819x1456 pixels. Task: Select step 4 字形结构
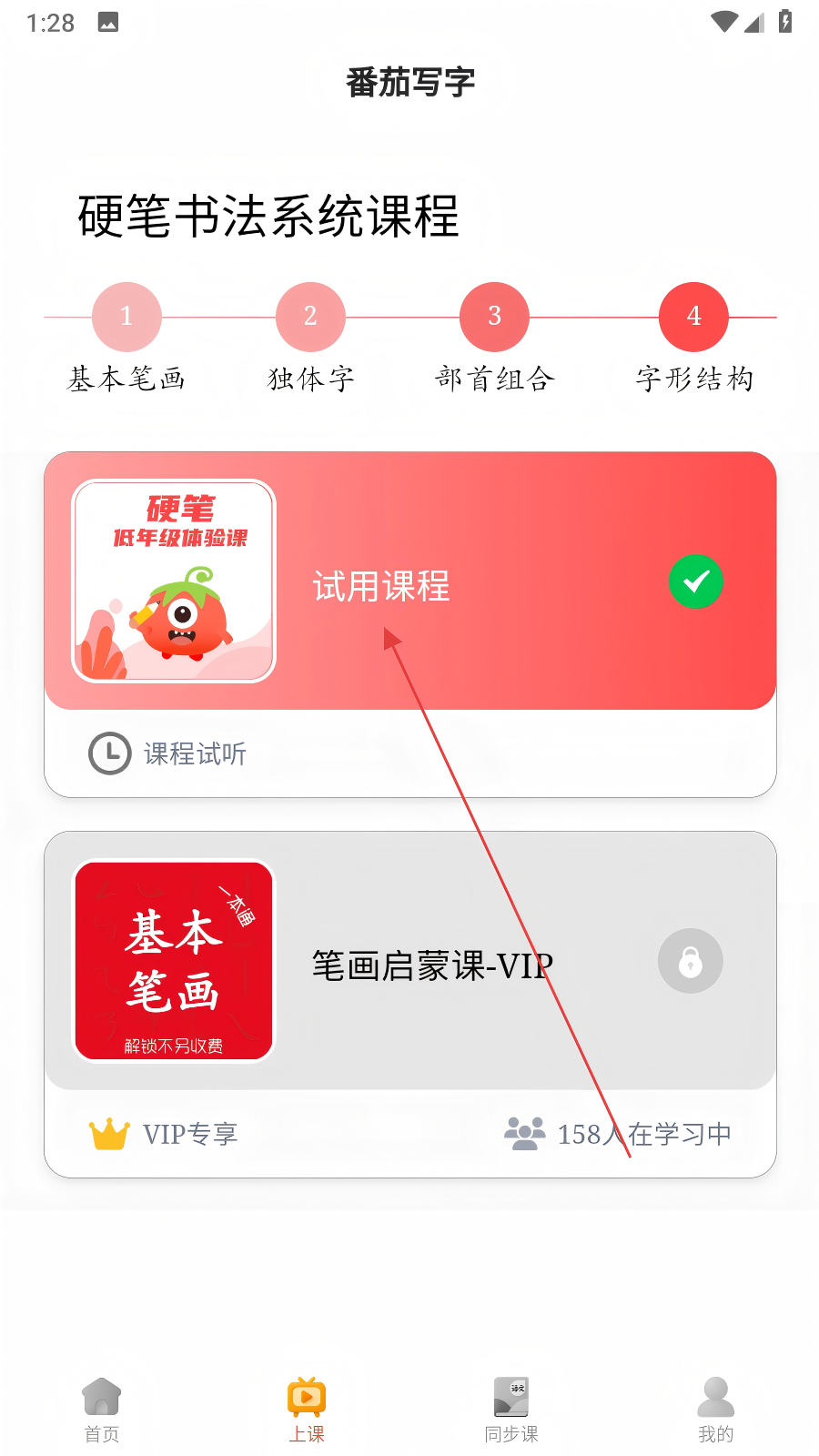[693, 317]
